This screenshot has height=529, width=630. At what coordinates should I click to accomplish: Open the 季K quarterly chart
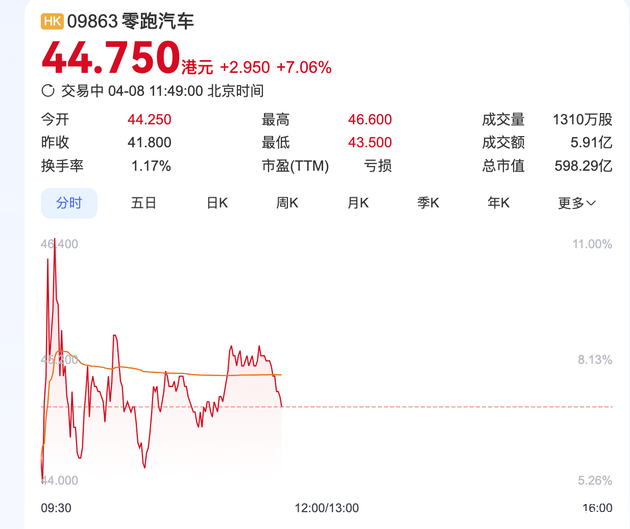click(428, 203)
